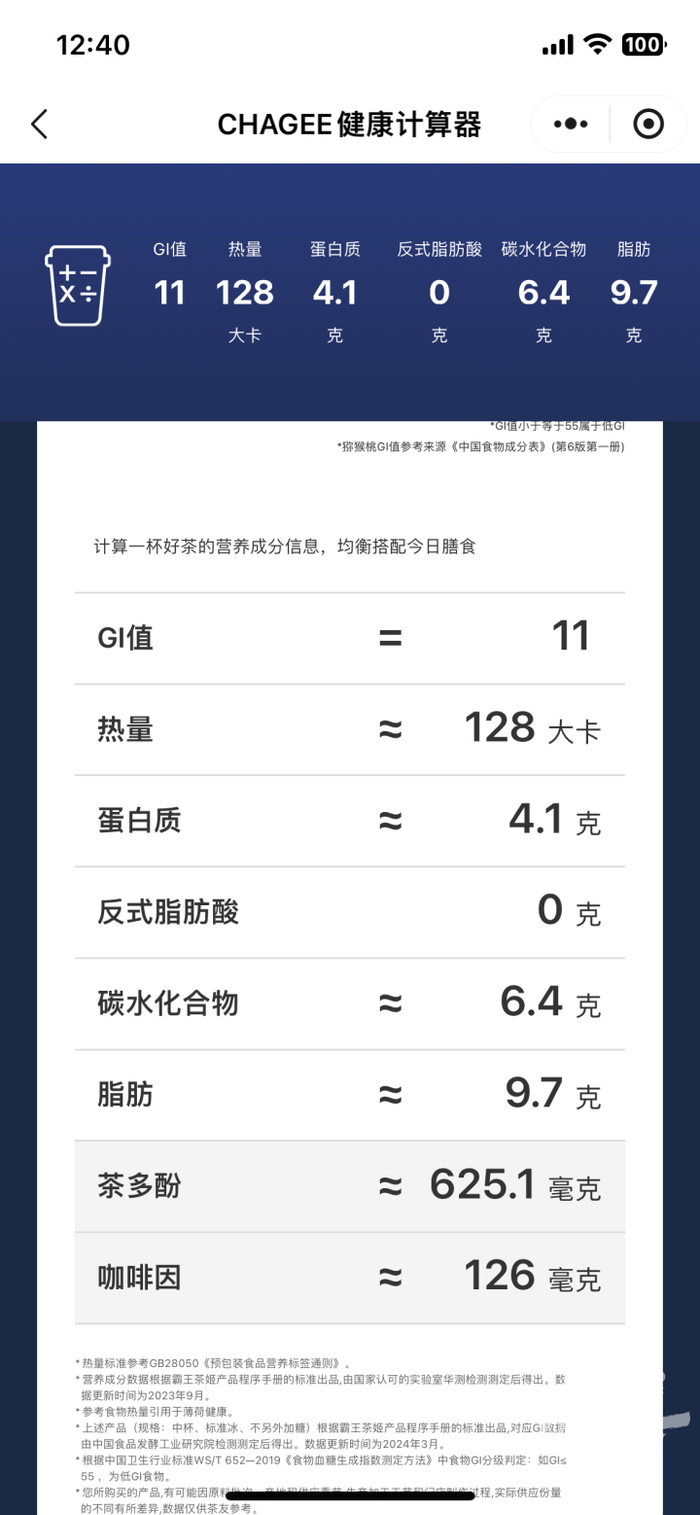
Task: Go back using the top-left arrow
Action: point(39,124)
